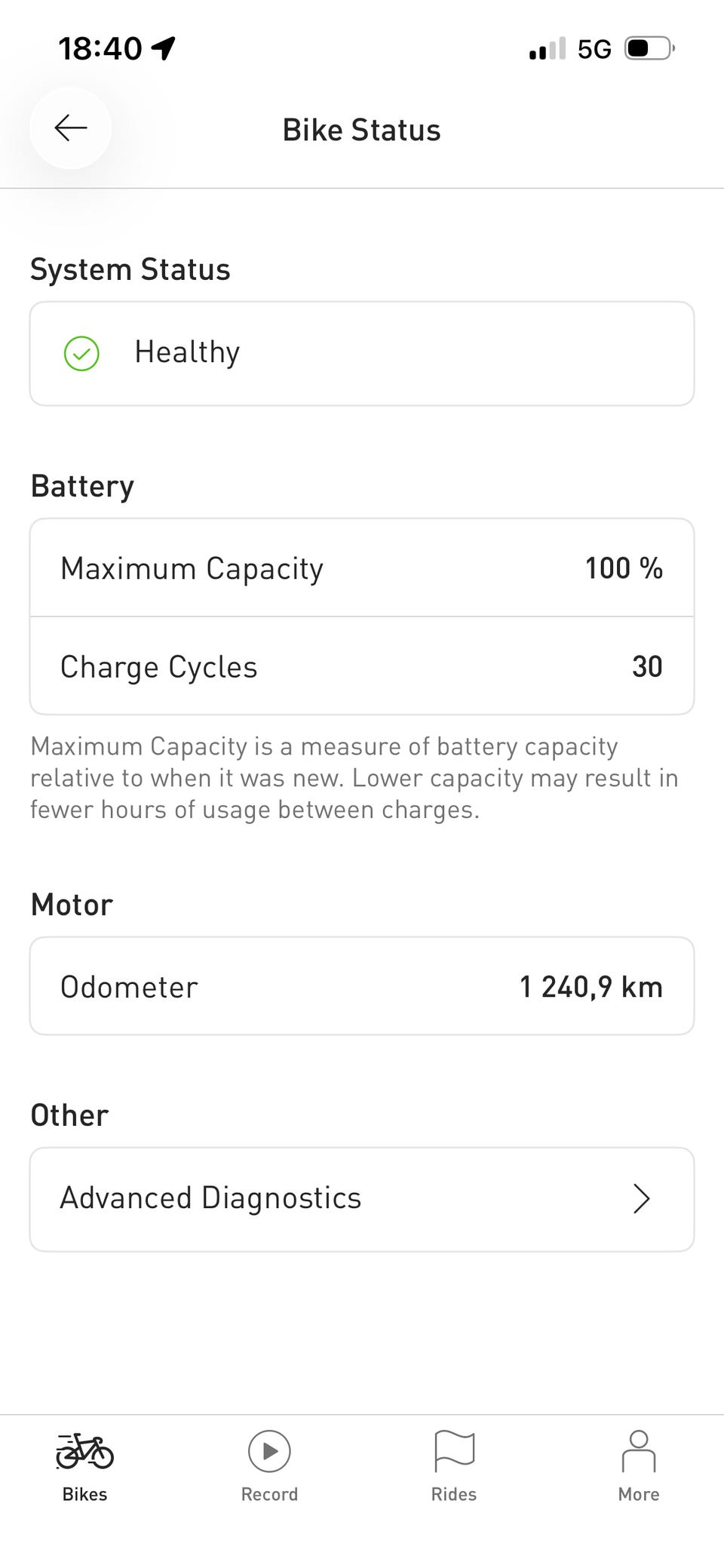This screenshot has height=1568, width=724.
Task: Go back using the arrow button
Action: [x=71, y=128]
